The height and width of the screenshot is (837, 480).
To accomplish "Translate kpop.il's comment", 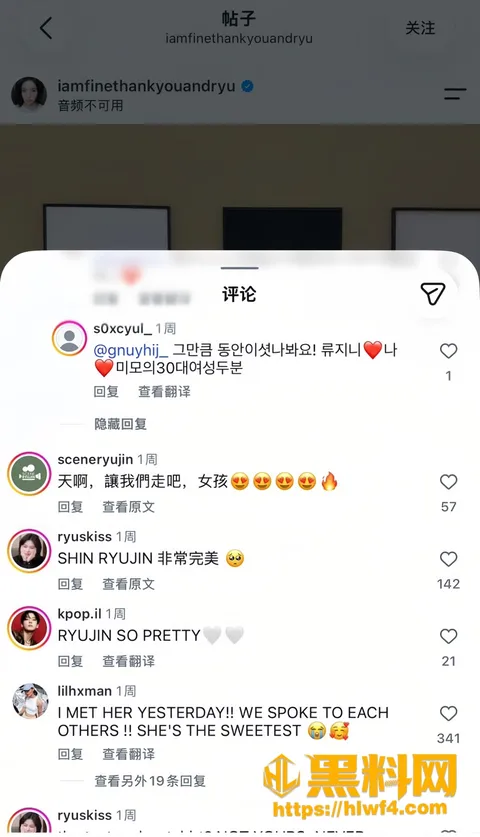I will click(129, 661).
